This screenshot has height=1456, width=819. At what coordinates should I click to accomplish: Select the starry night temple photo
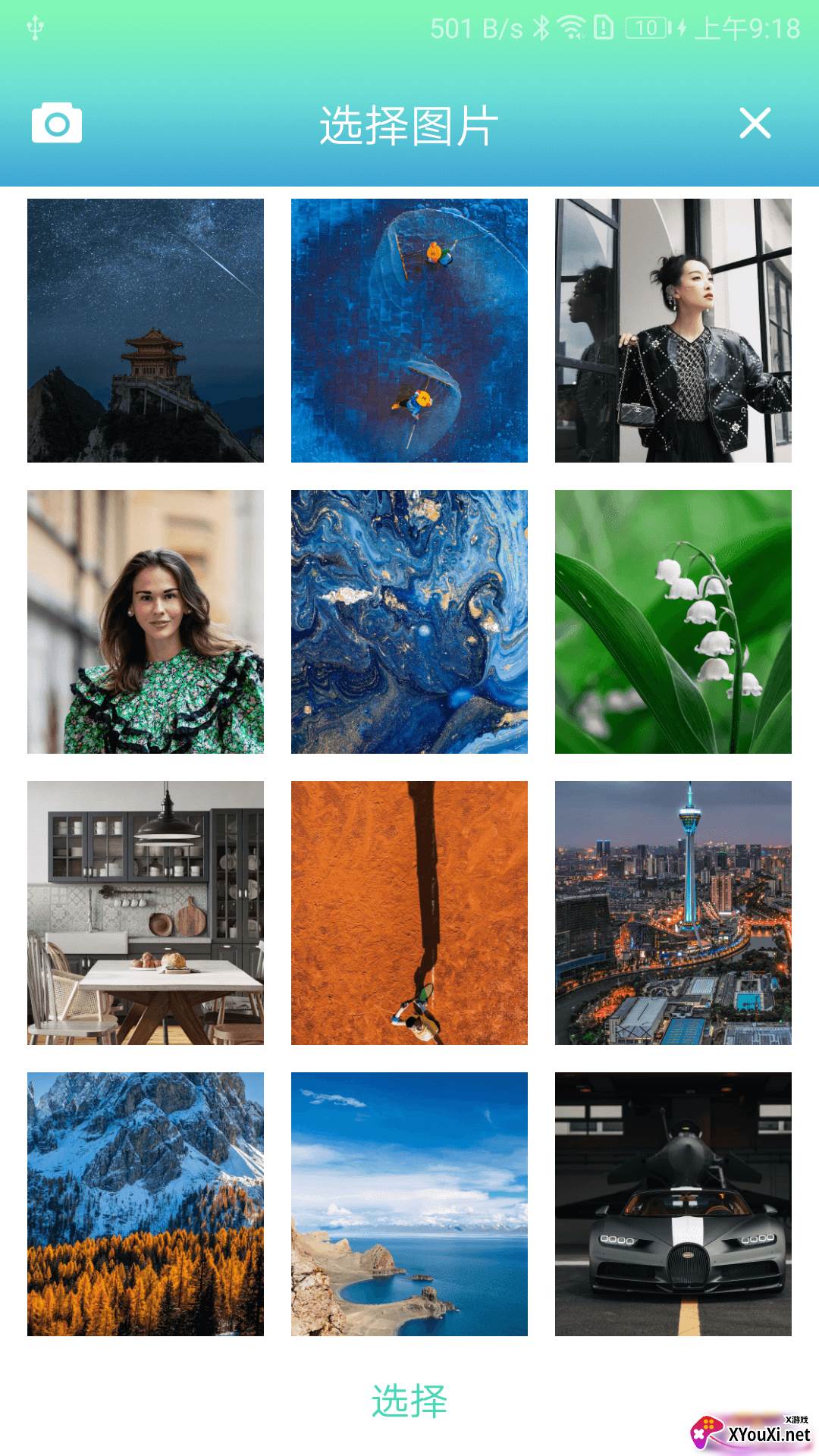(146, 331)
